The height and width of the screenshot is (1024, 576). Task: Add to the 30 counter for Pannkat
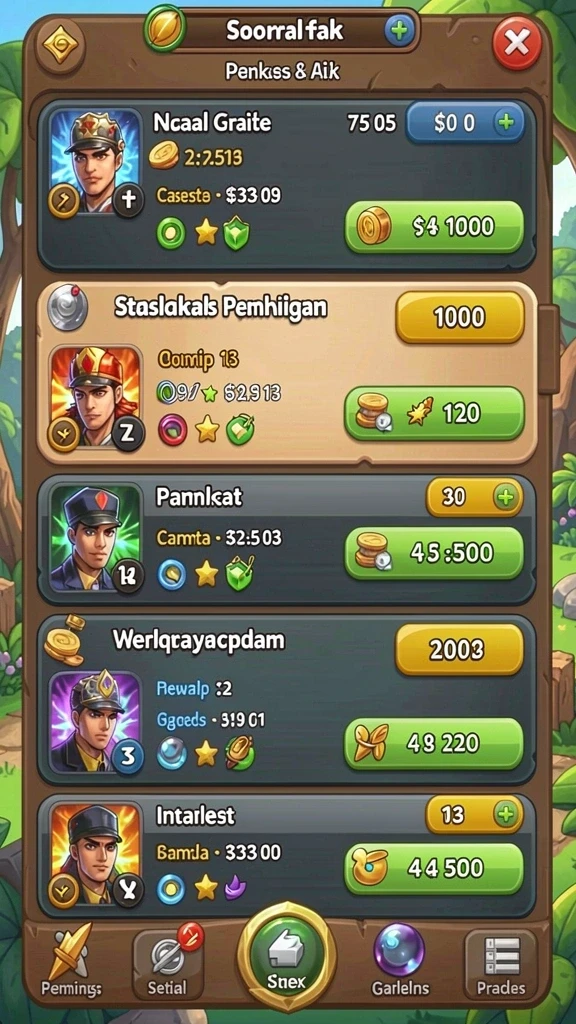[475, 498]
